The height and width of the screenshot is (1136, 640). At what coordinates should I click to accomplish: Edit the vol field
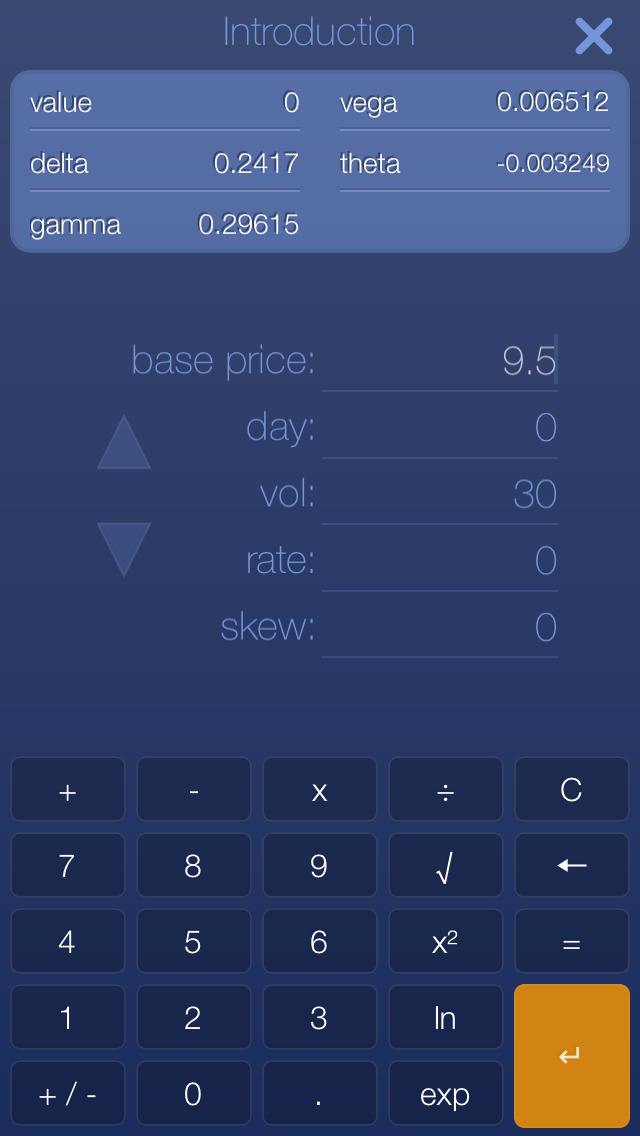click(440, 494)
